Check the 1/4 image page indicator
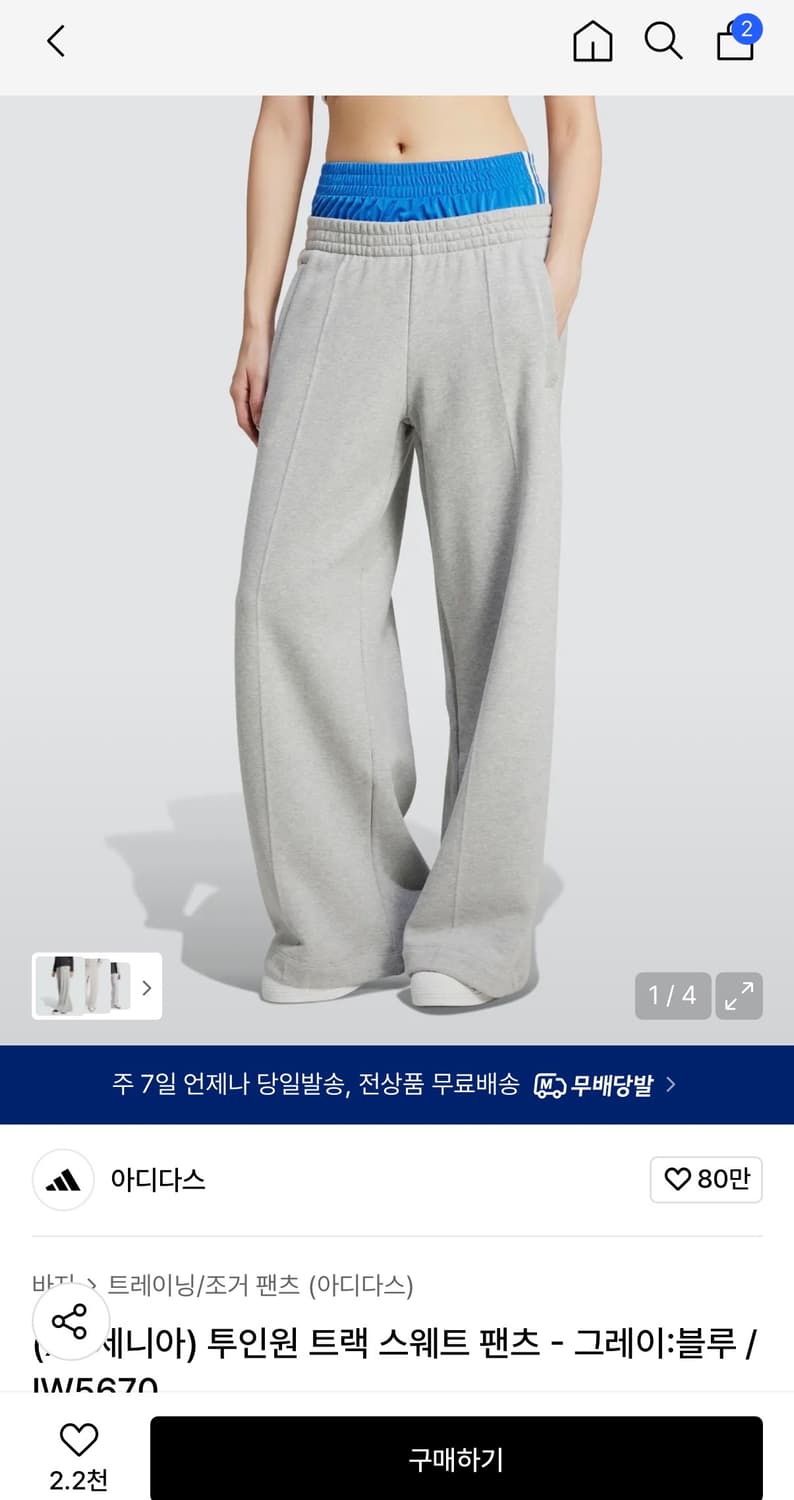 coord(672,996)
